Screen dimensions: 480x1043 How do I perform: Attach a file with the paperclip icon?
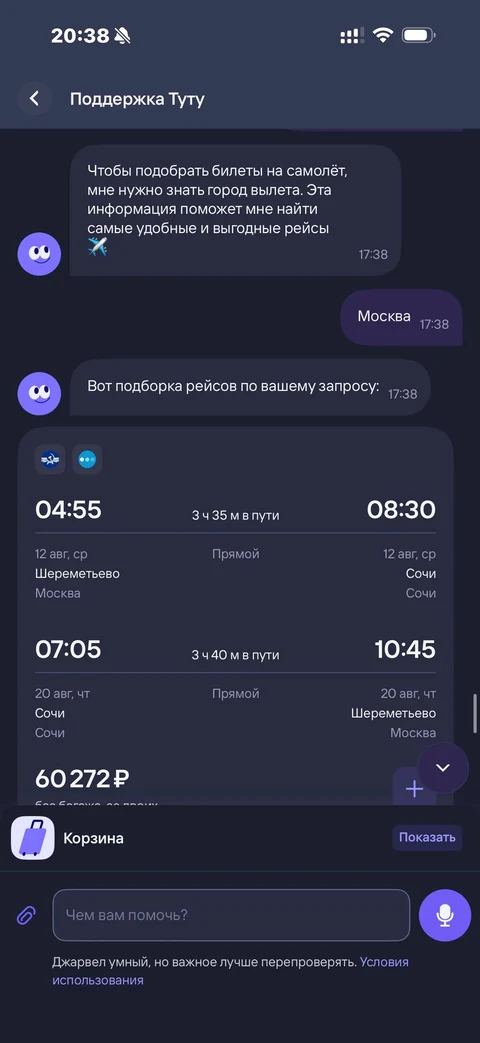25,916
